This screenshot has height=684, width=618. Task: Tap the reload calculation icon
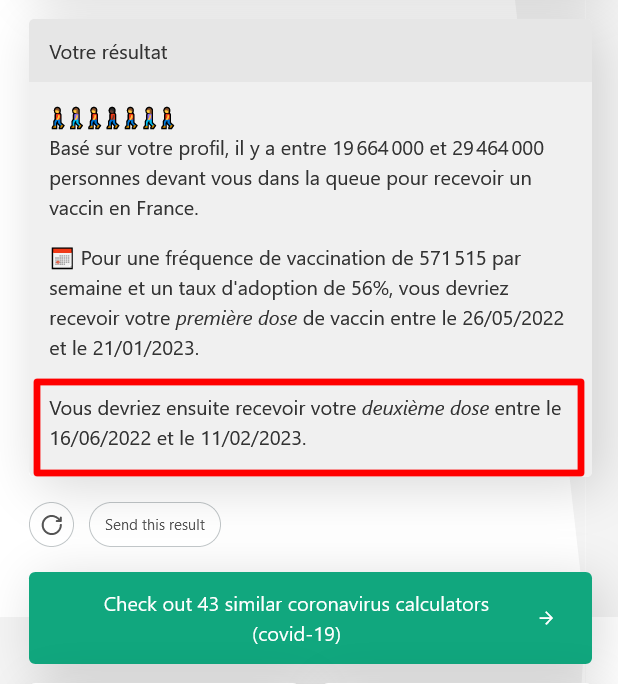tap(52, 524)
